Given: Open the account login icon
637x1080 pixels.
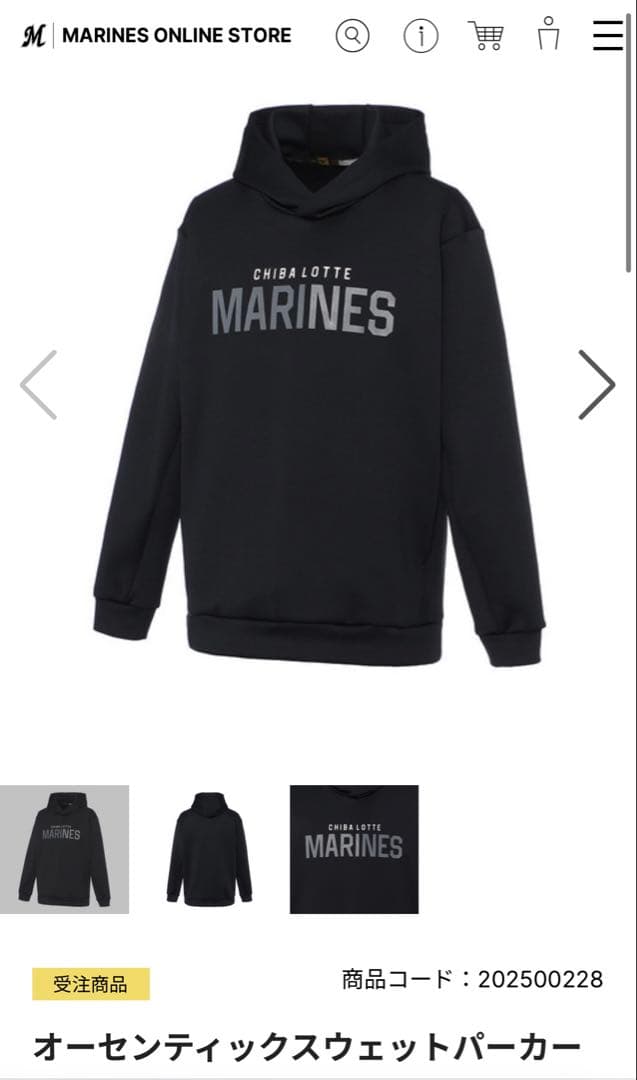Looking at the screenshot, I should point(548,34).
